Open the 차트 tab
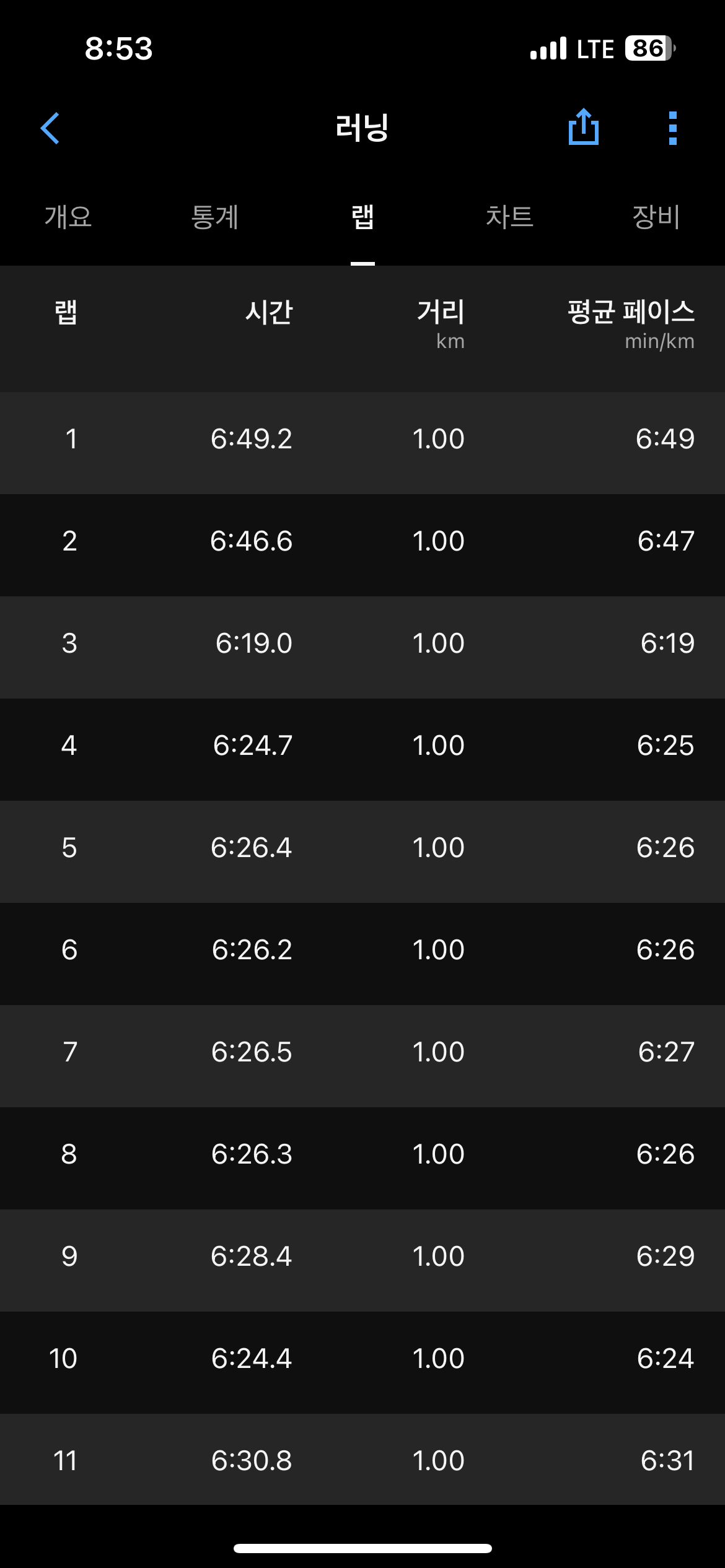Image resolution: width=725 pixels, height=1568 pixels. coord(509,217)
